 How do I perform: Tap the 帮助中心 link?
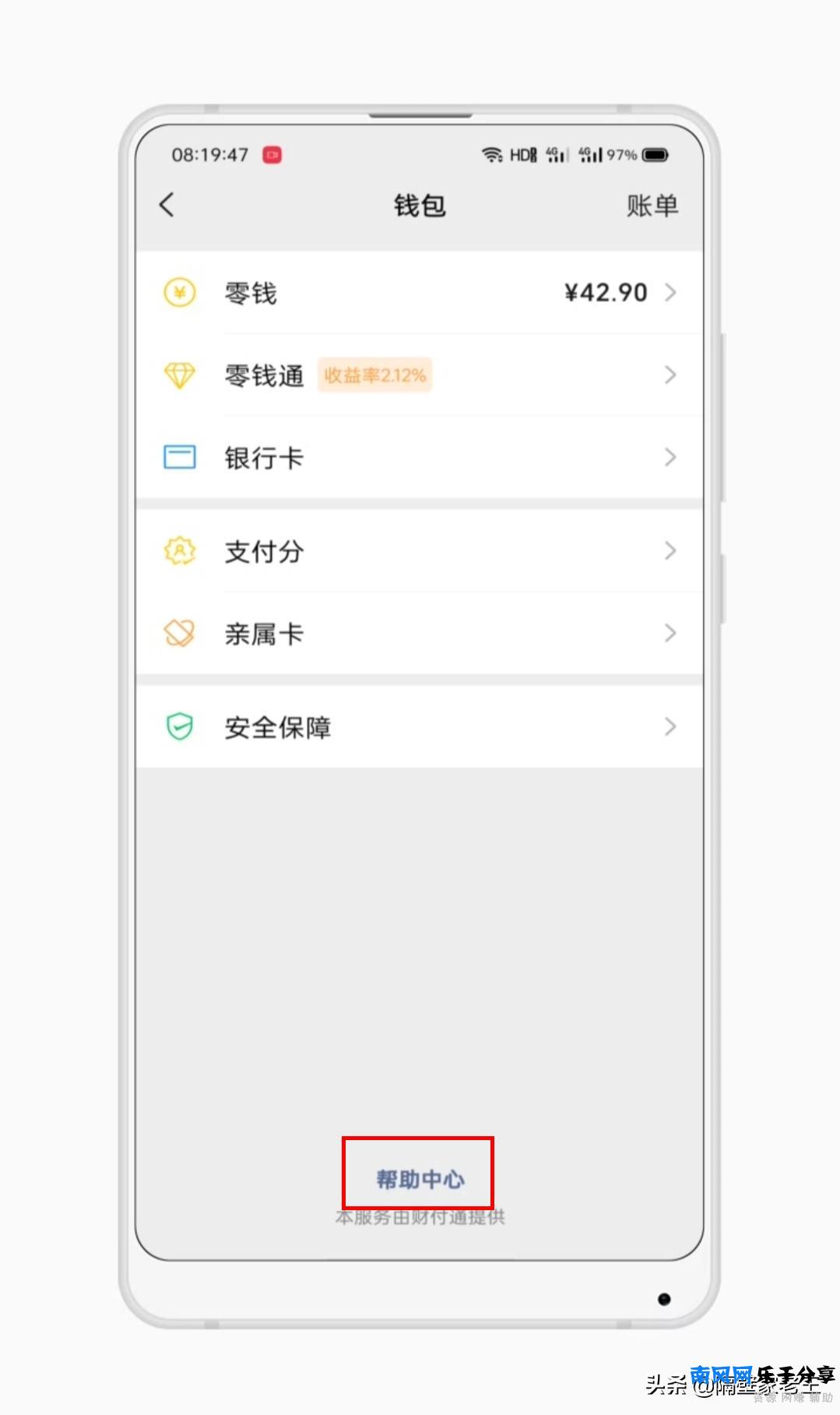pyautogui.click(x=420, y=1179)
